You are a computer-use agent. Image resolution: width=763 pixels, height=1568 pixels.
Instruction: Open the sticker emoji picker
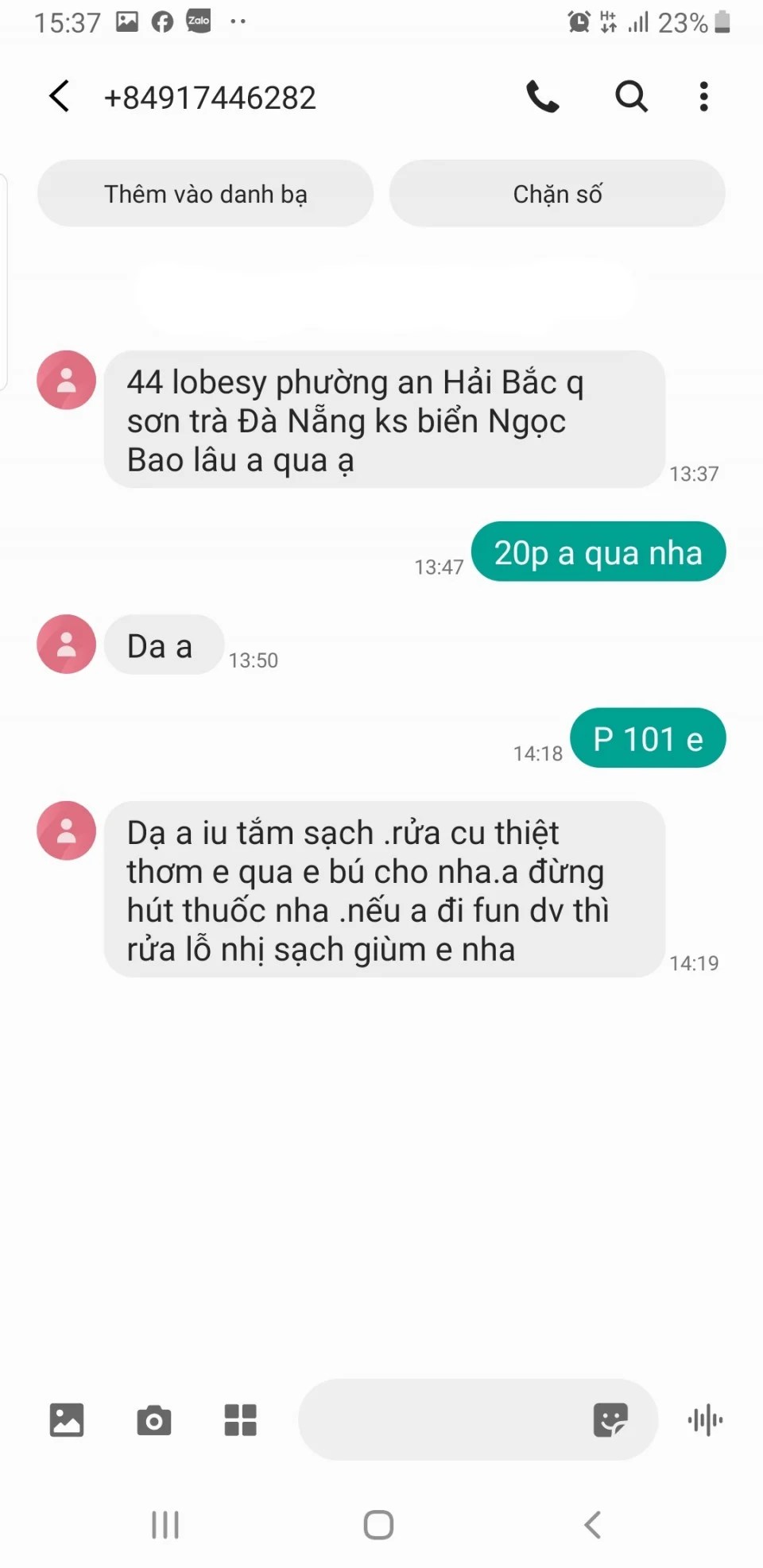pos(610,1420)
